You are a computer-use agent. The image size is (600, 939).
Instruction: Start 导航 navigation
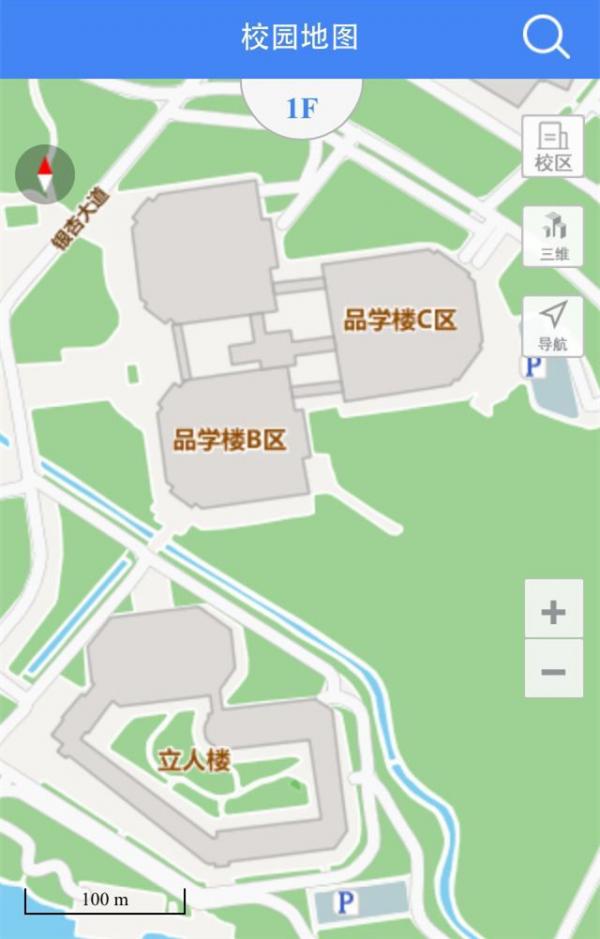pos(553,326)
